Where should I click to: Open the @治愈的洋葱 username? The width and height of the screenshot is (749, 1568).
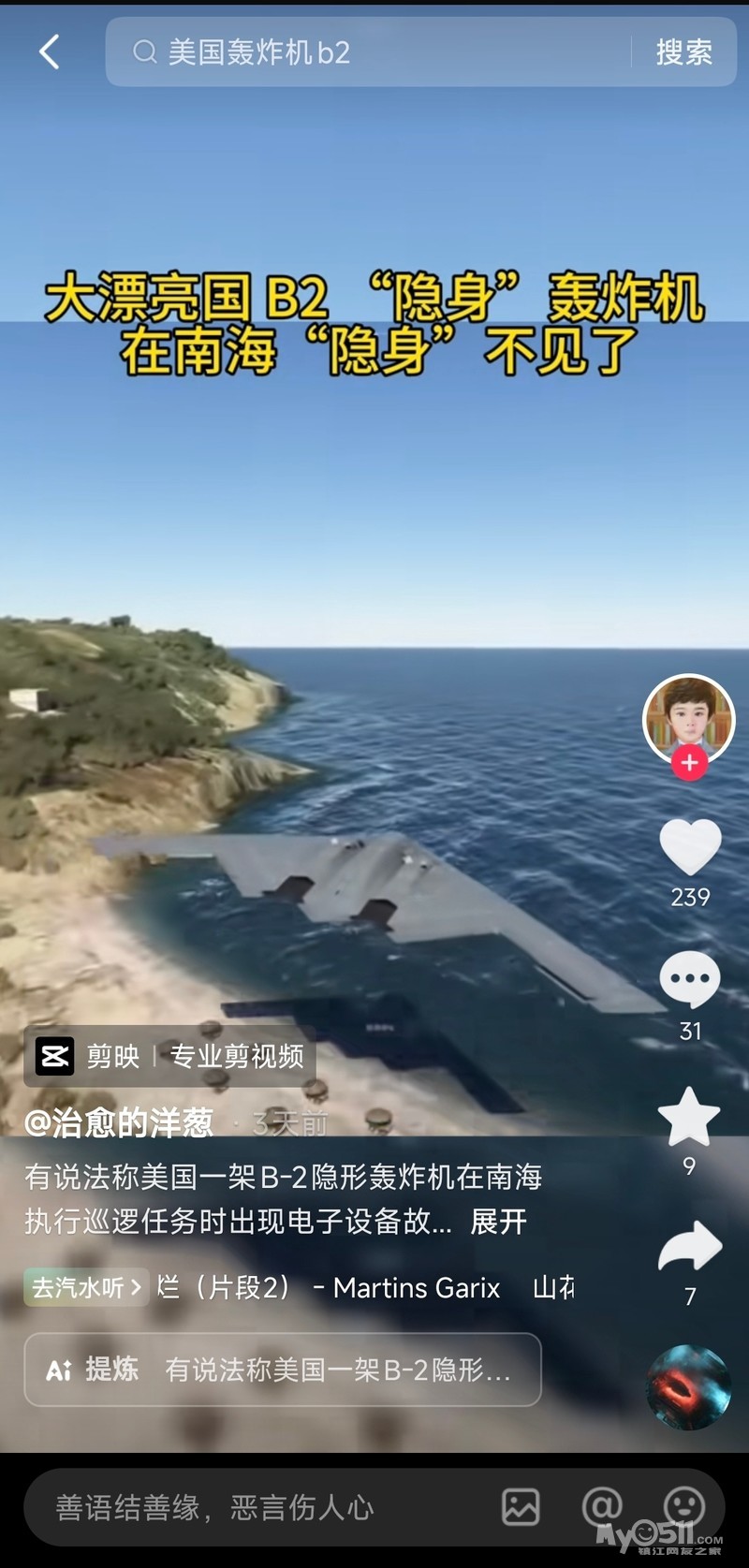(x=119, y=1122)
